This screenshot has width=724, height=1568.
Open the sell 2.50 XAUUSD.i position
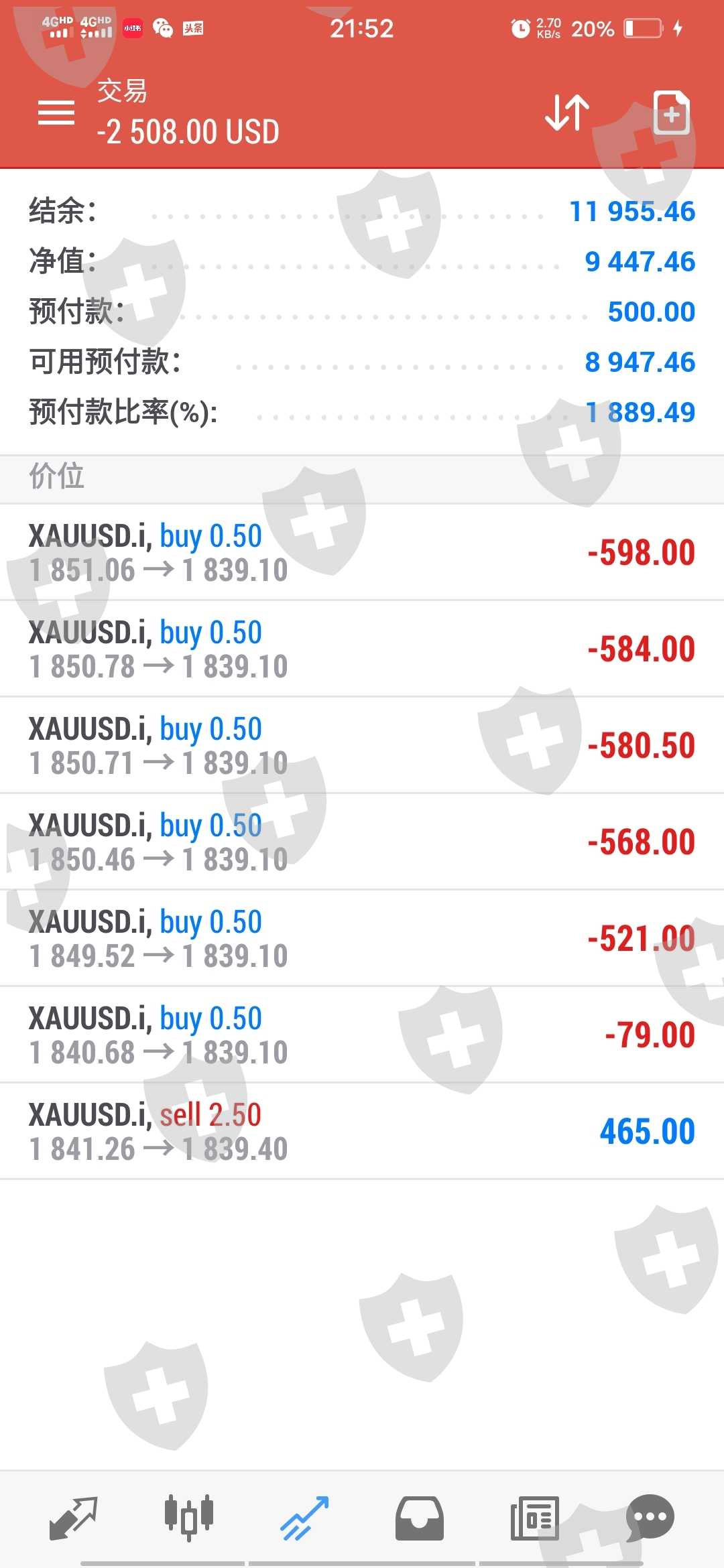362,1131
